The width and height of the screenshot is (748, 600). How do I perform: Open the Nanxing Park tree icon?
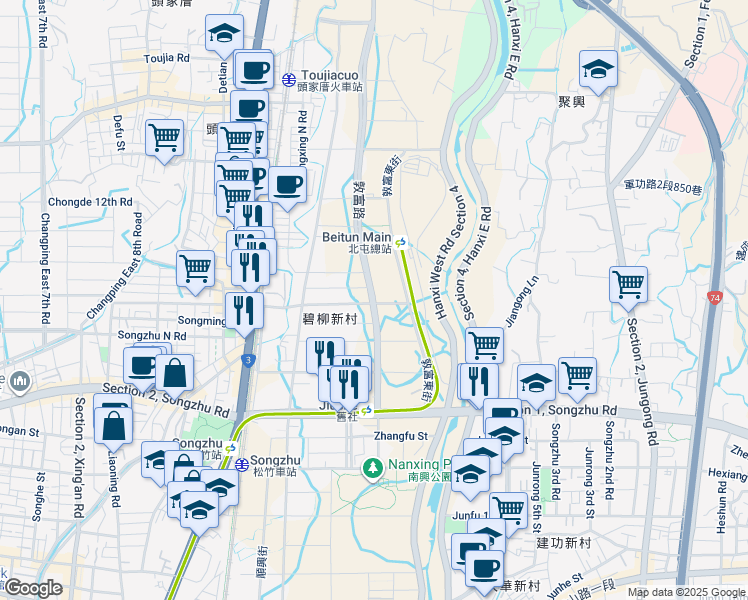coord(372,466)
